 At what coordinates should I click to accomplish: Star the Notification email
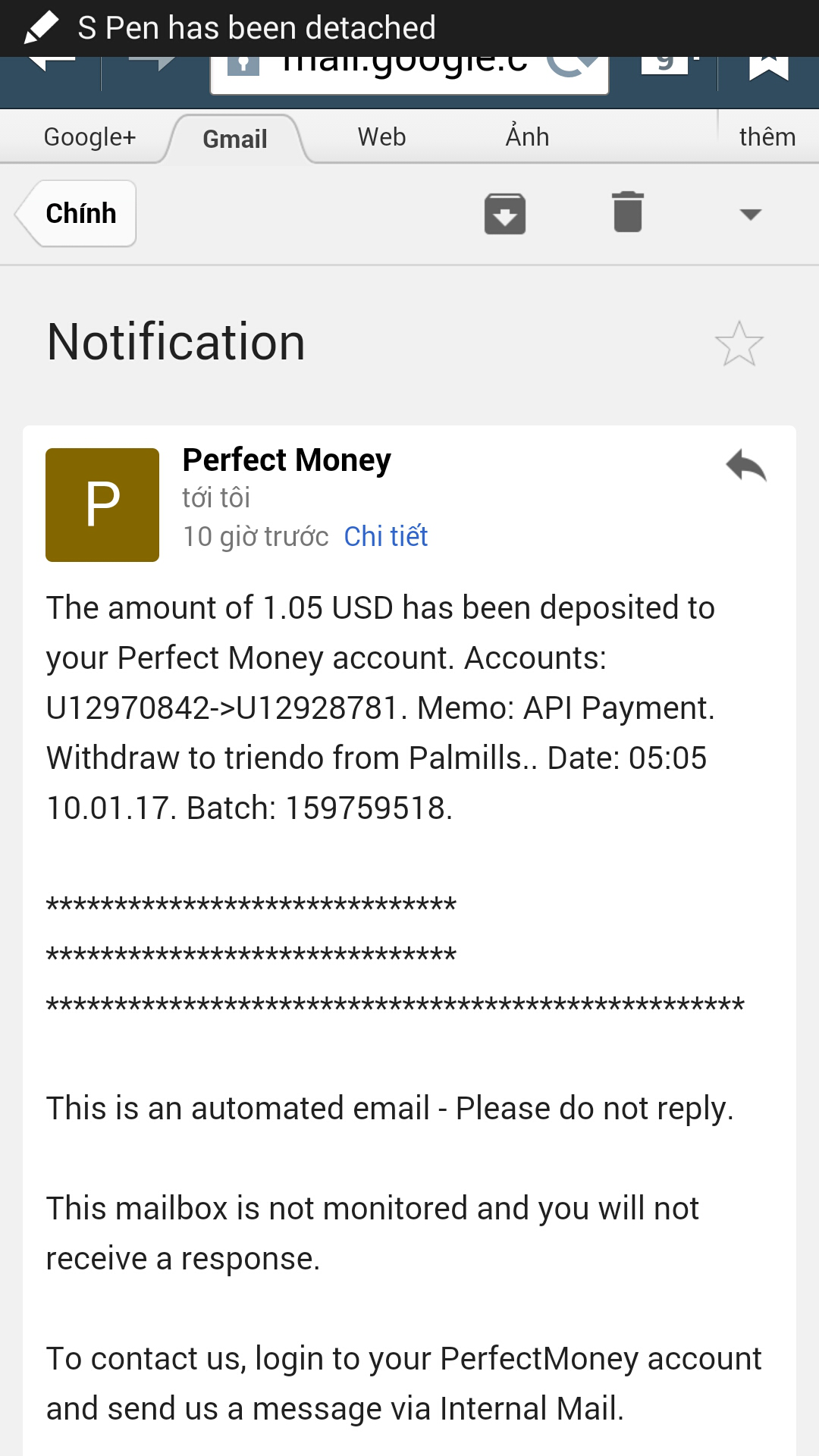[739, 344]
